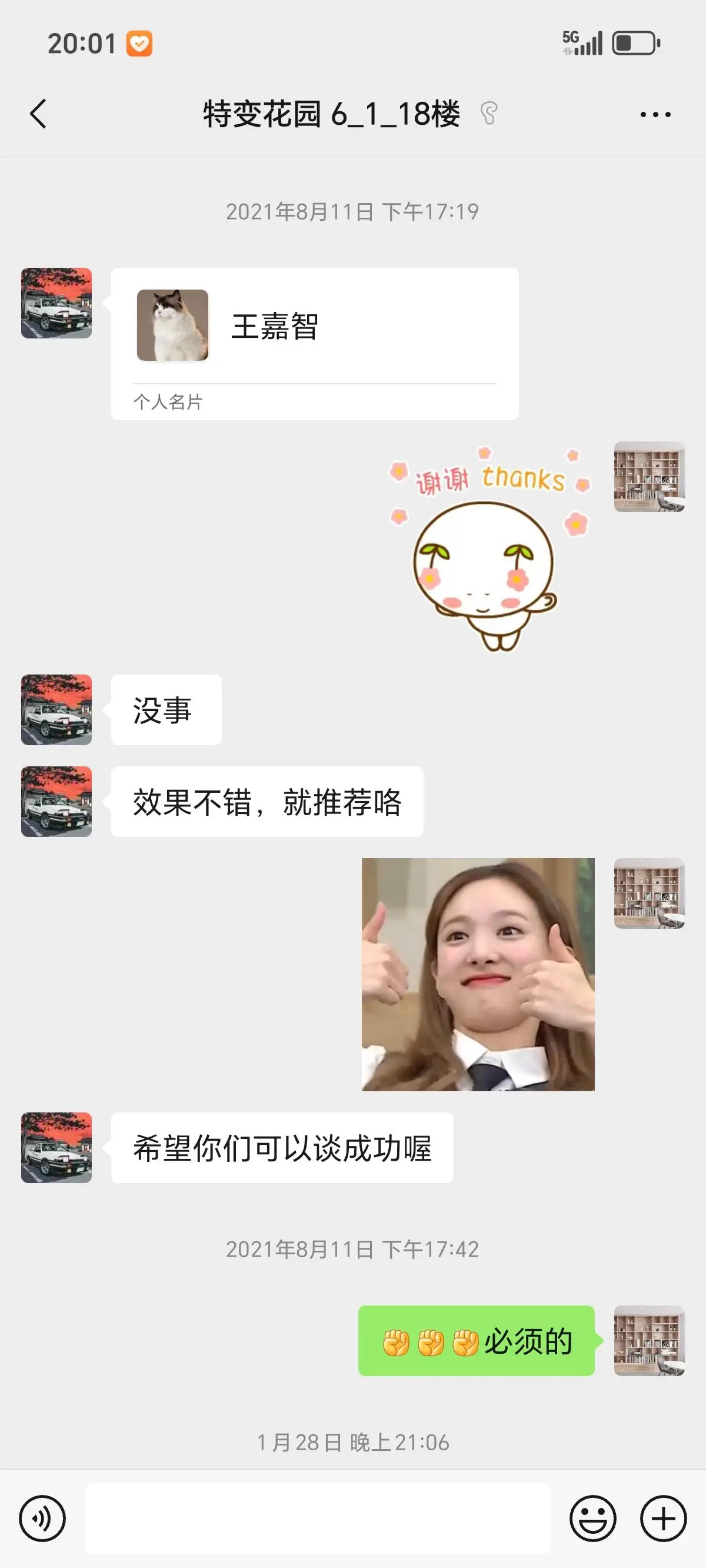This screenshot has height=1568, width=706.
Task: Select the voice message microphone icon
Action: tap(44, 1517)
